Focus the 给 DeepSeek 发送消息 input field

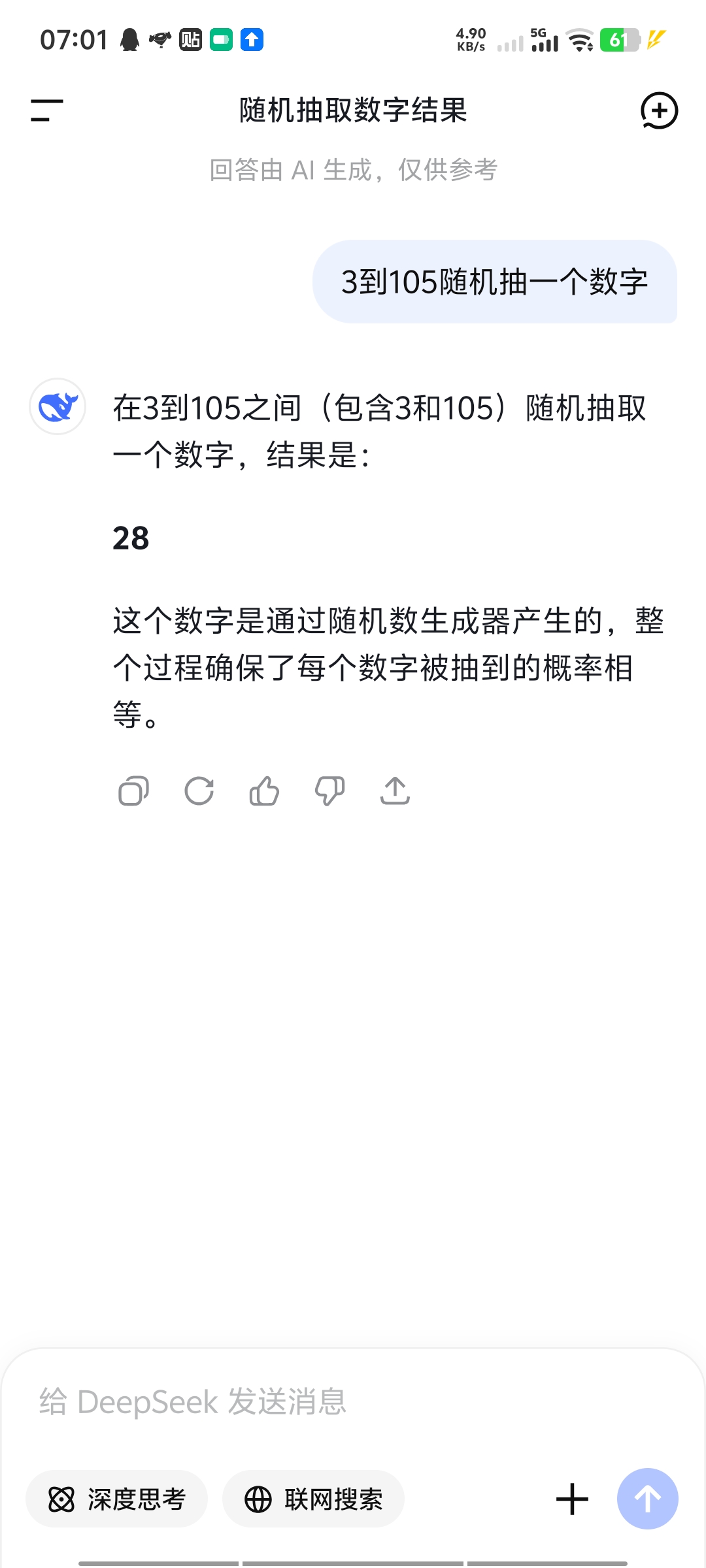(353, 1402)
